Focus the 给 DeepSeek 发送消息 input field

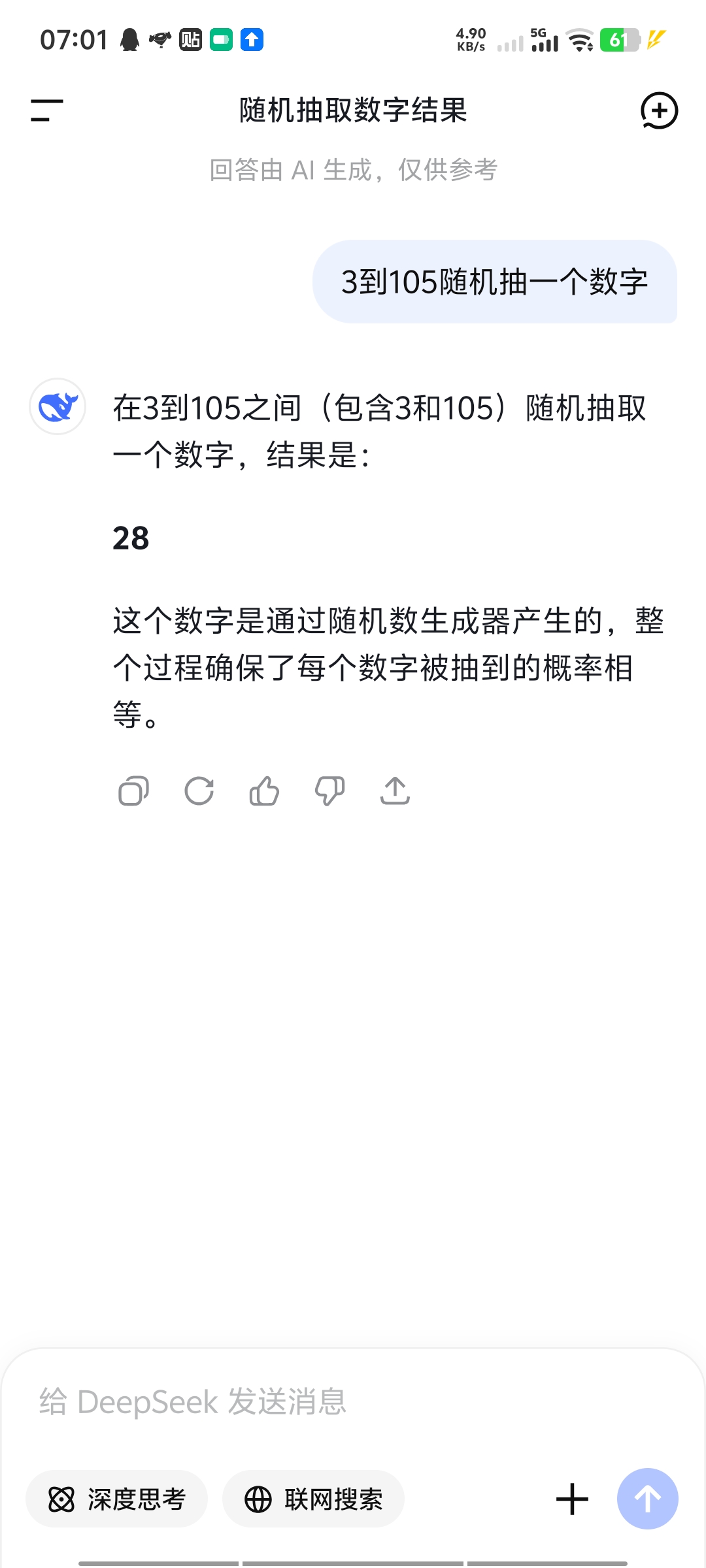(353, 1402)
